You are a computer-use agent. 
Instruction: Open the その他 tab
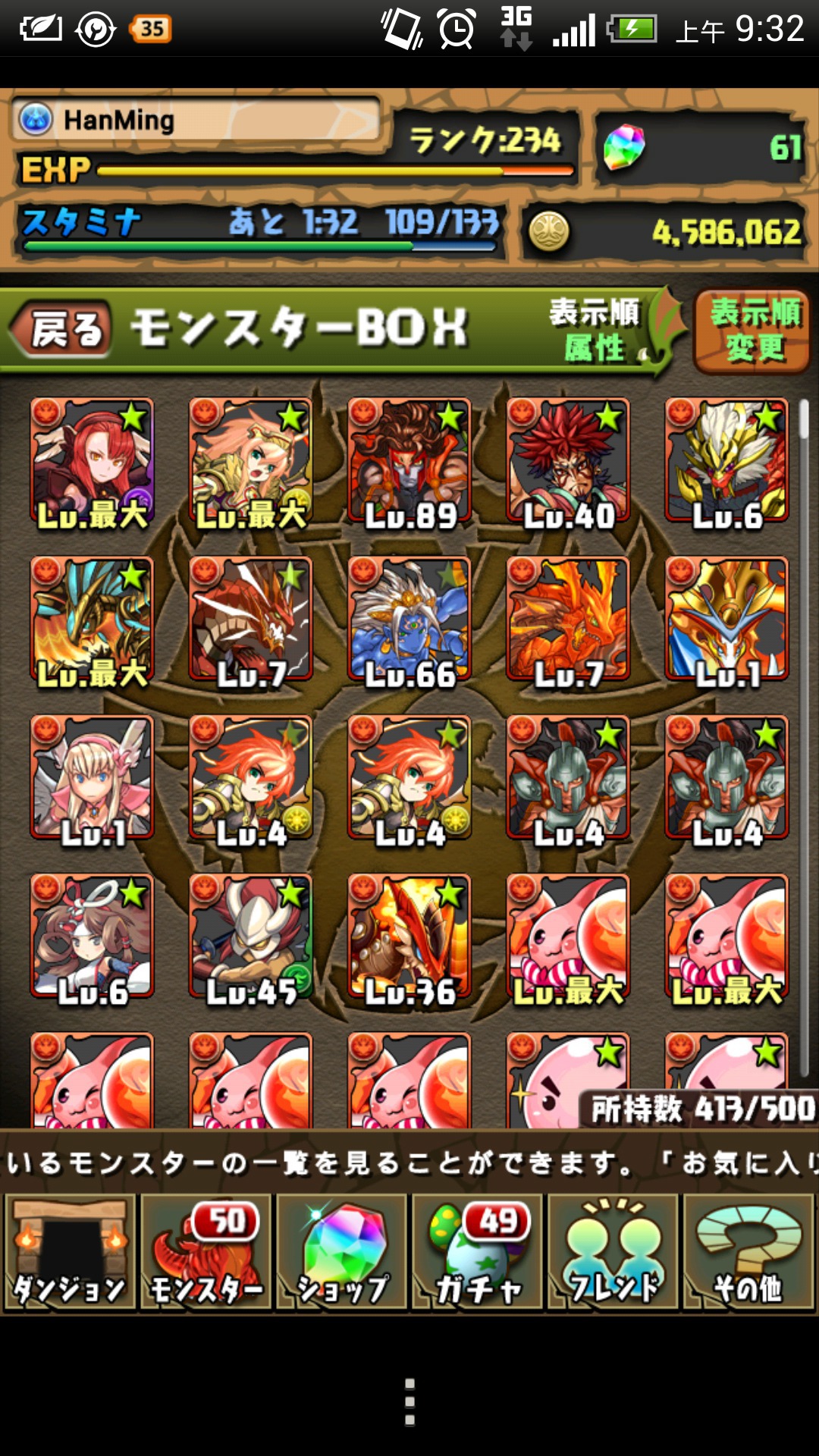[748, 1252]
